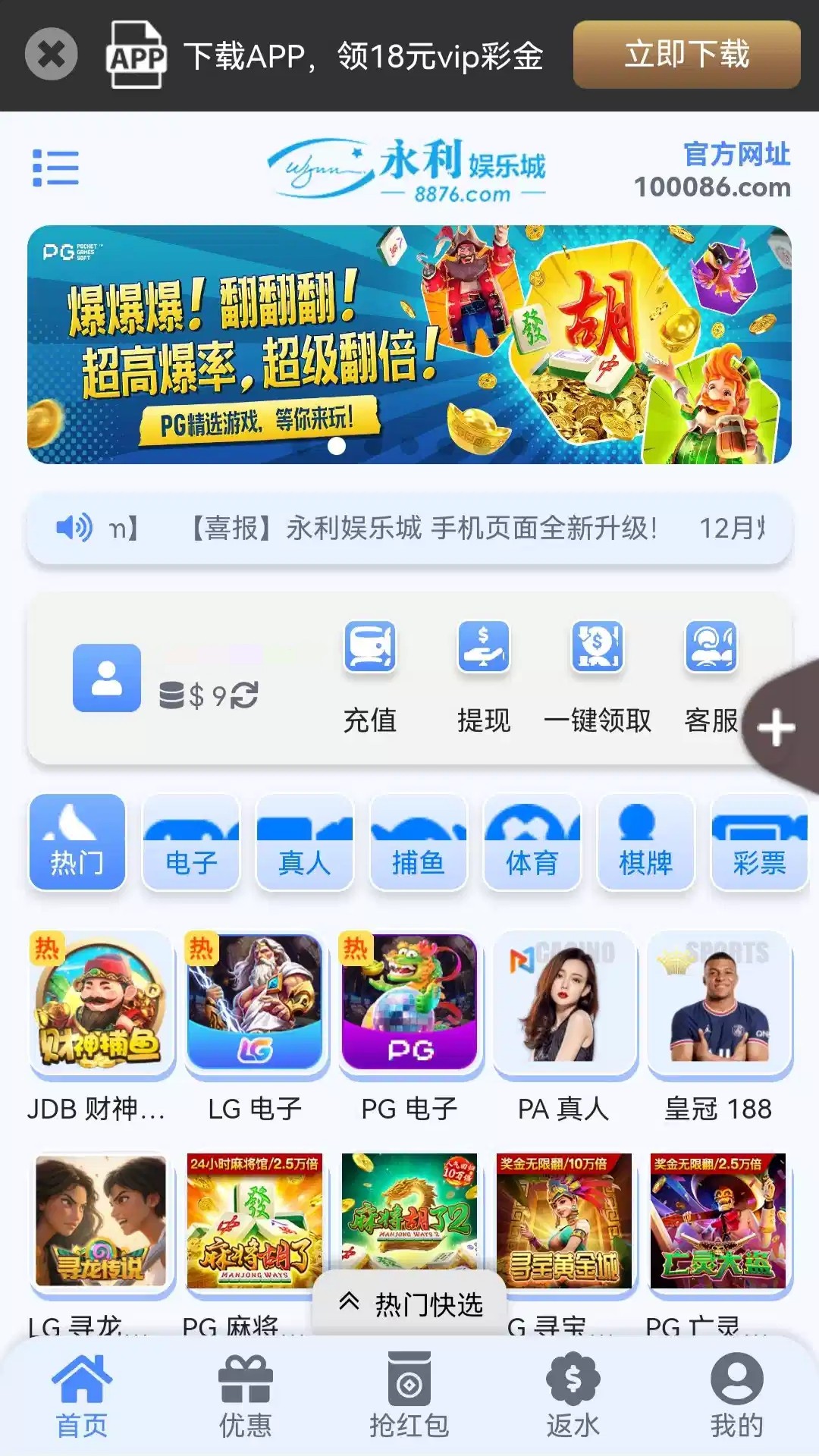Expand the 热门快选 panel

coord(410,1304)
